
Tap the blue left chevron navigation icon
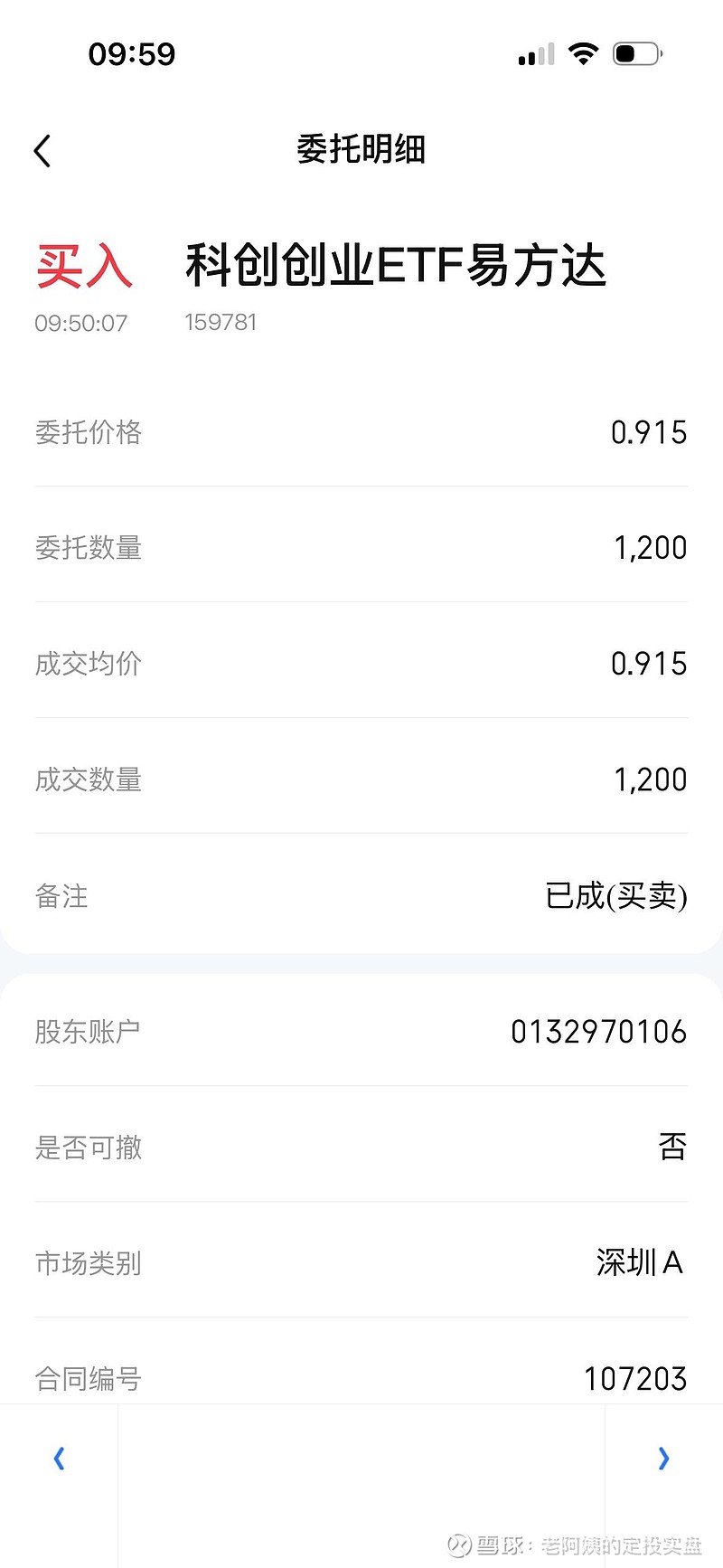59,1459
